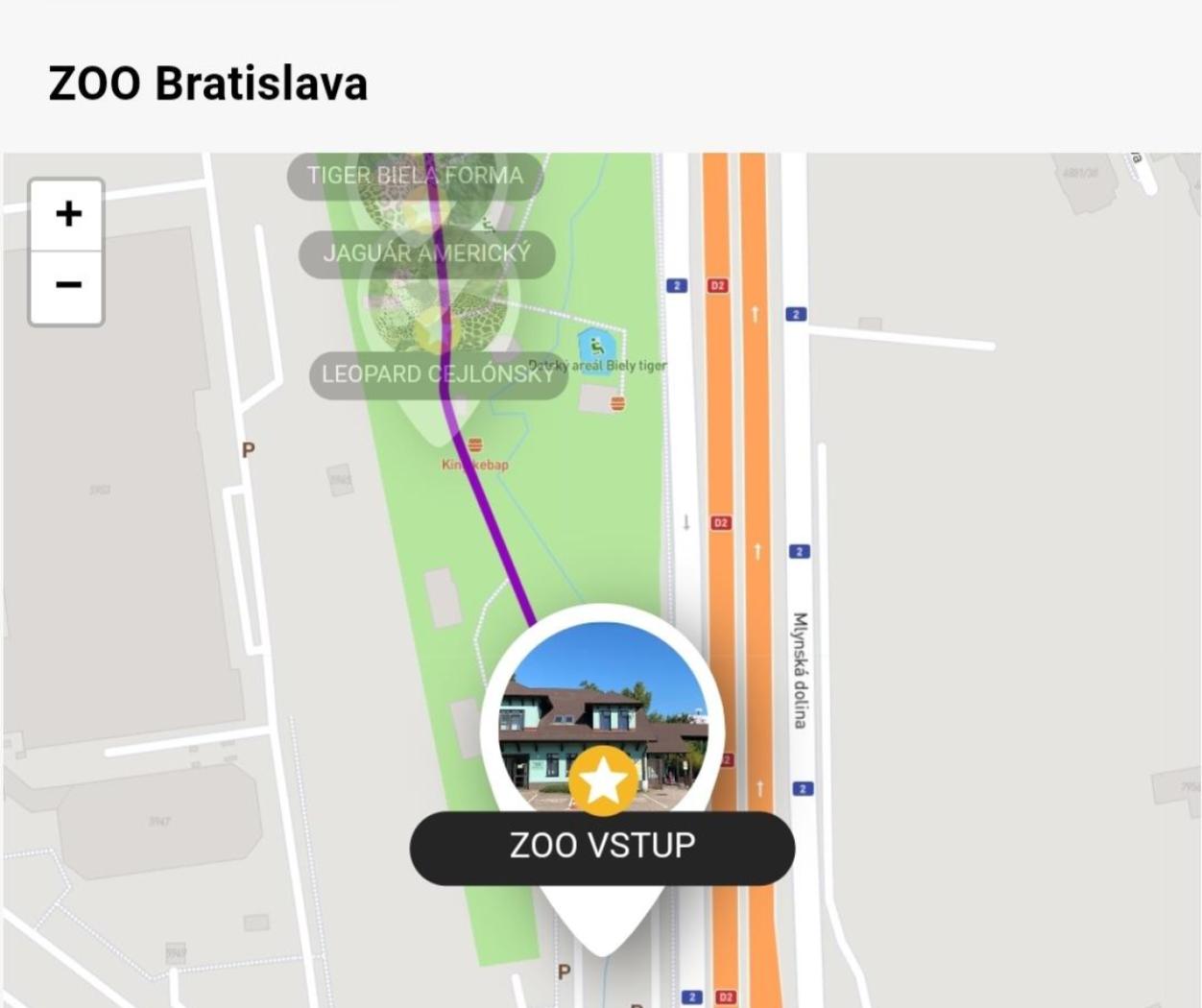Zoom in on the map
Screen dimensions: 1202x1008
click(67, 214)
